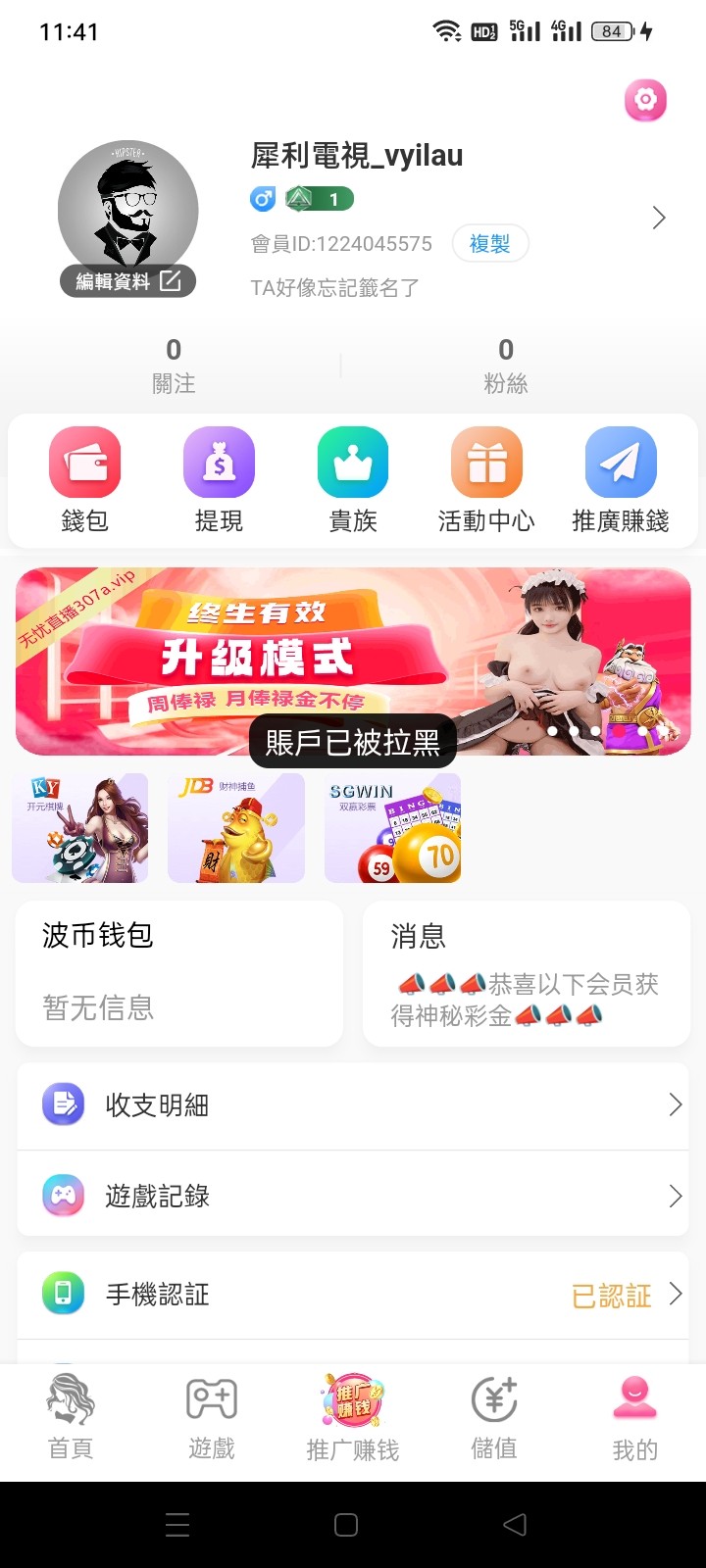The image size is (706, 1568).
Task: Open the pink settings gear icon
Action: coord(645,100)
